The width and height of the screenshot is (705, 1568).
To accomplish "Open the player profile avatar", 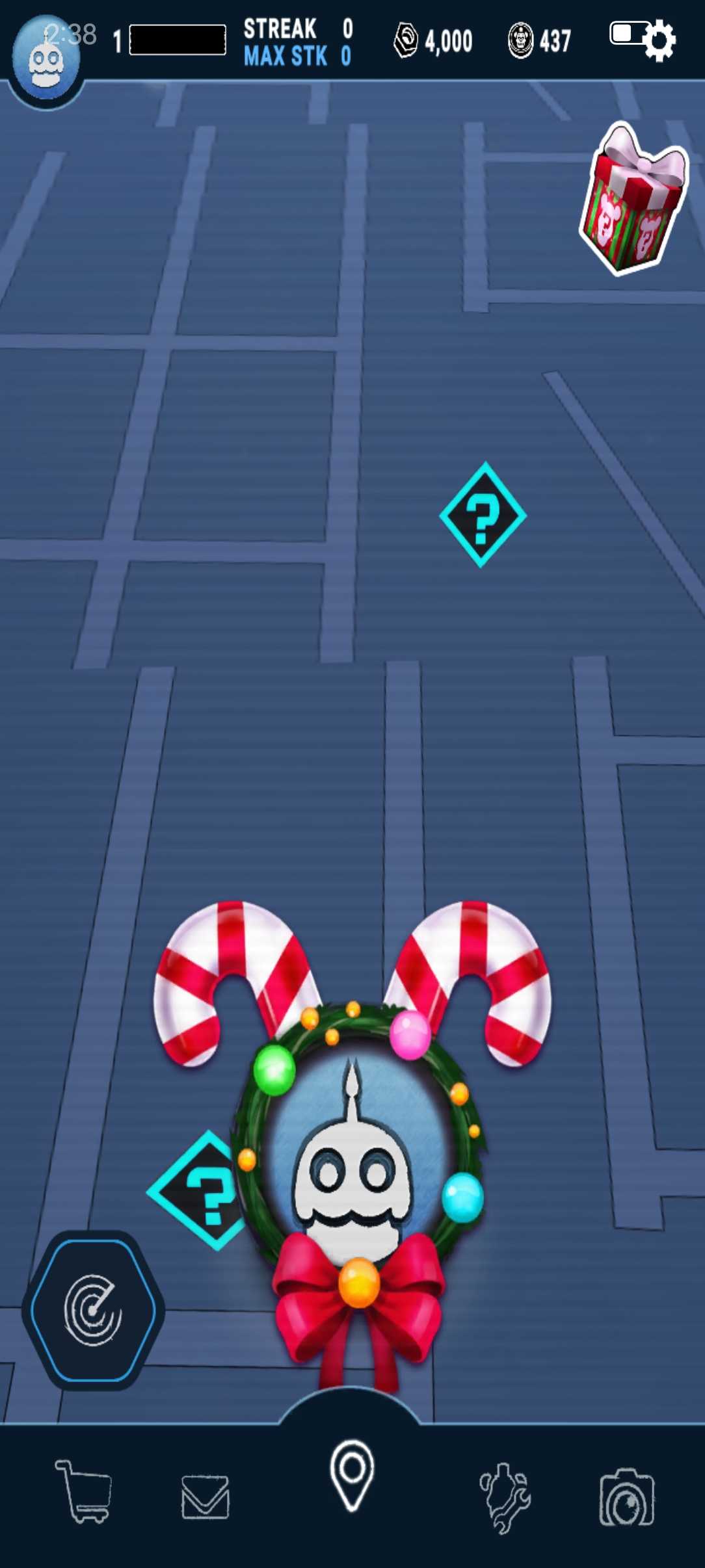I will [46, 62].
